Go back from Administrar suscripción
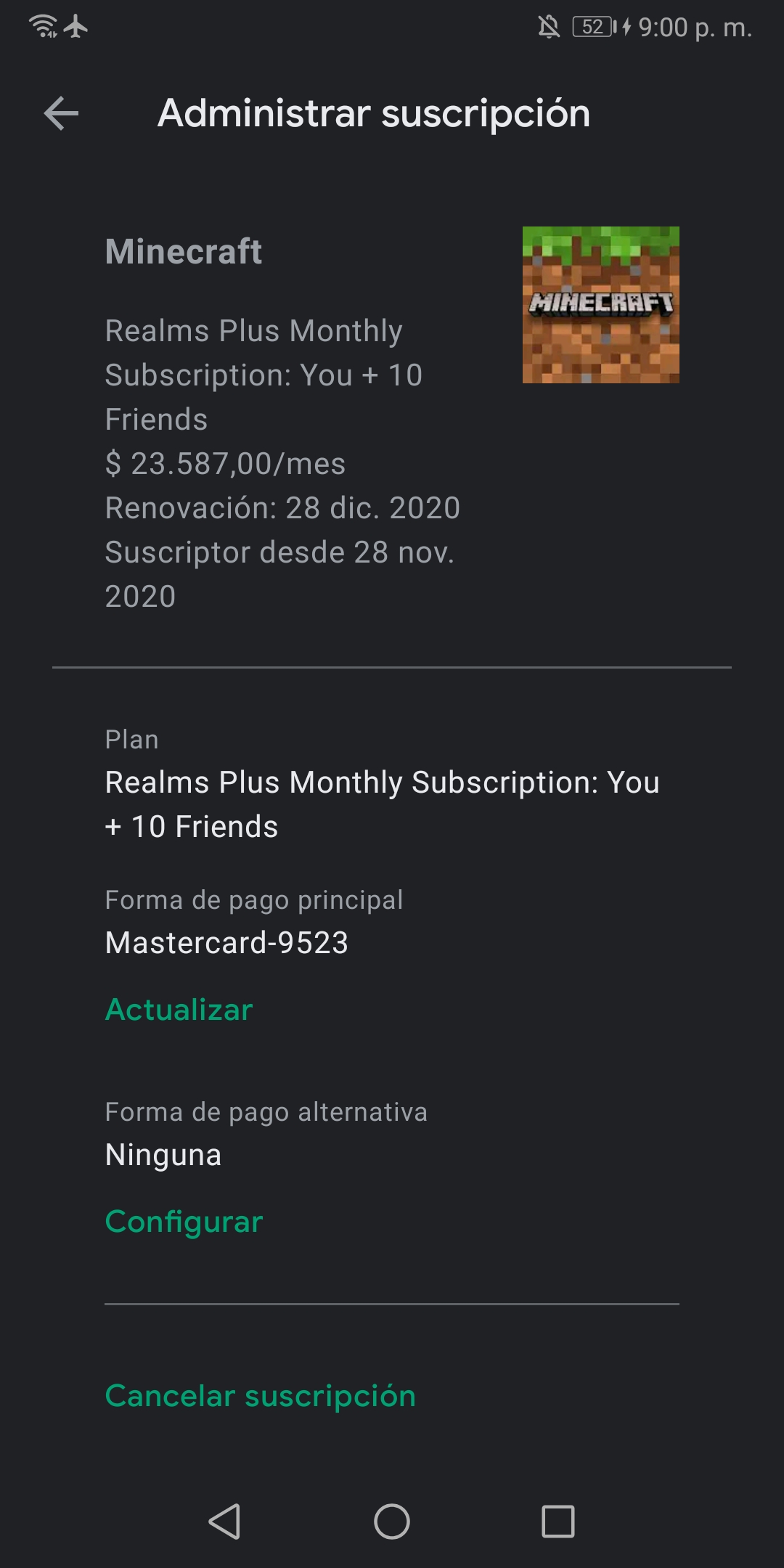This screenshot has height=1568, width=784. click(61, 113)
